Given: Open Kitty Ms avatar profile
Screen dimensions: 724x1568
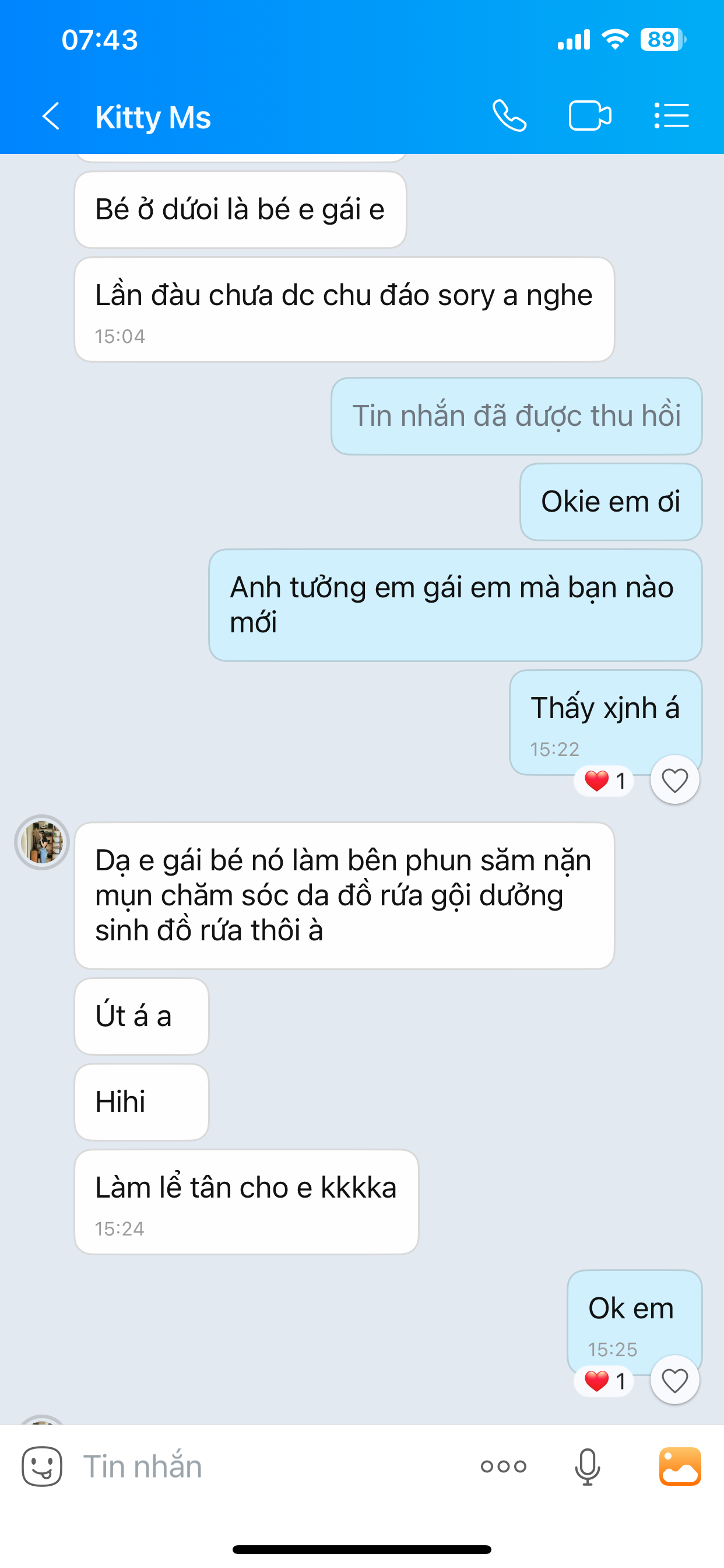Looking at the screenshot, I should tap(42, 842).
